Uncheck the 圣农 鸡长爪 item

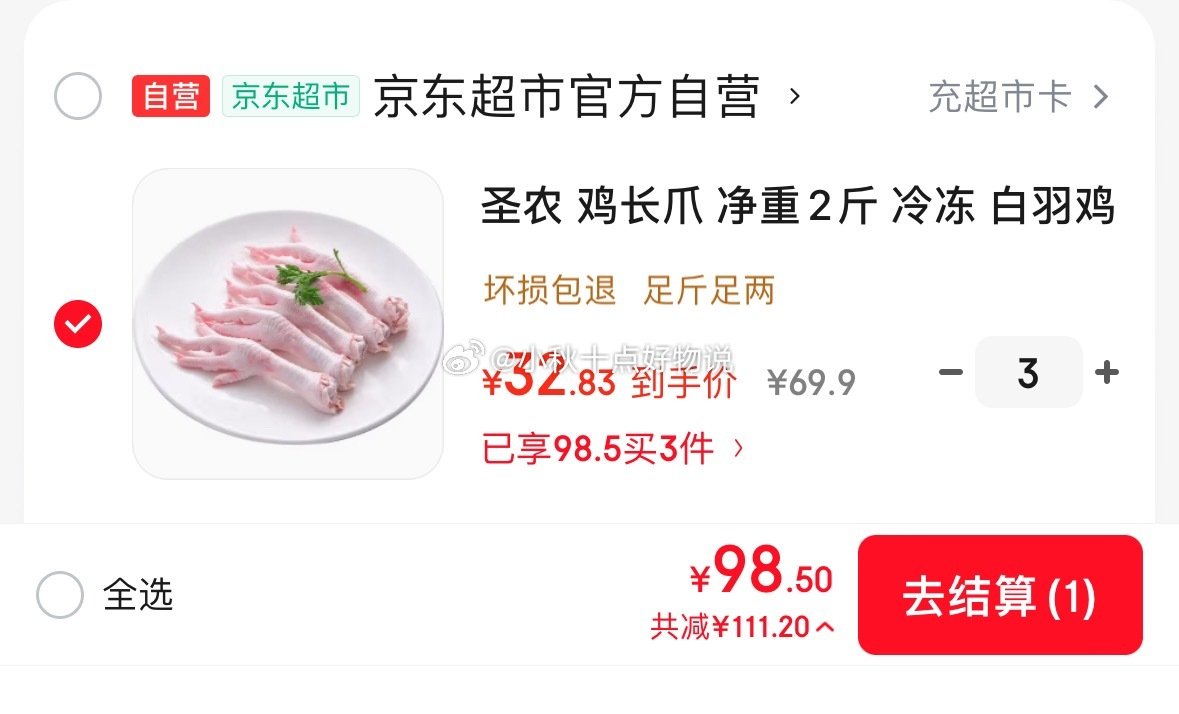(x=77, y=323)
